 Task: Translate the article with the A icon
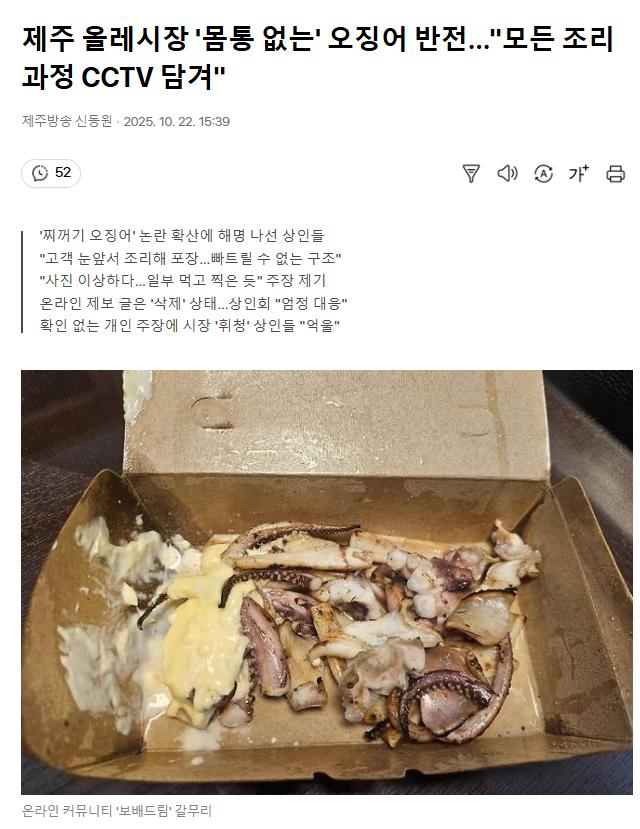[543, 173]
